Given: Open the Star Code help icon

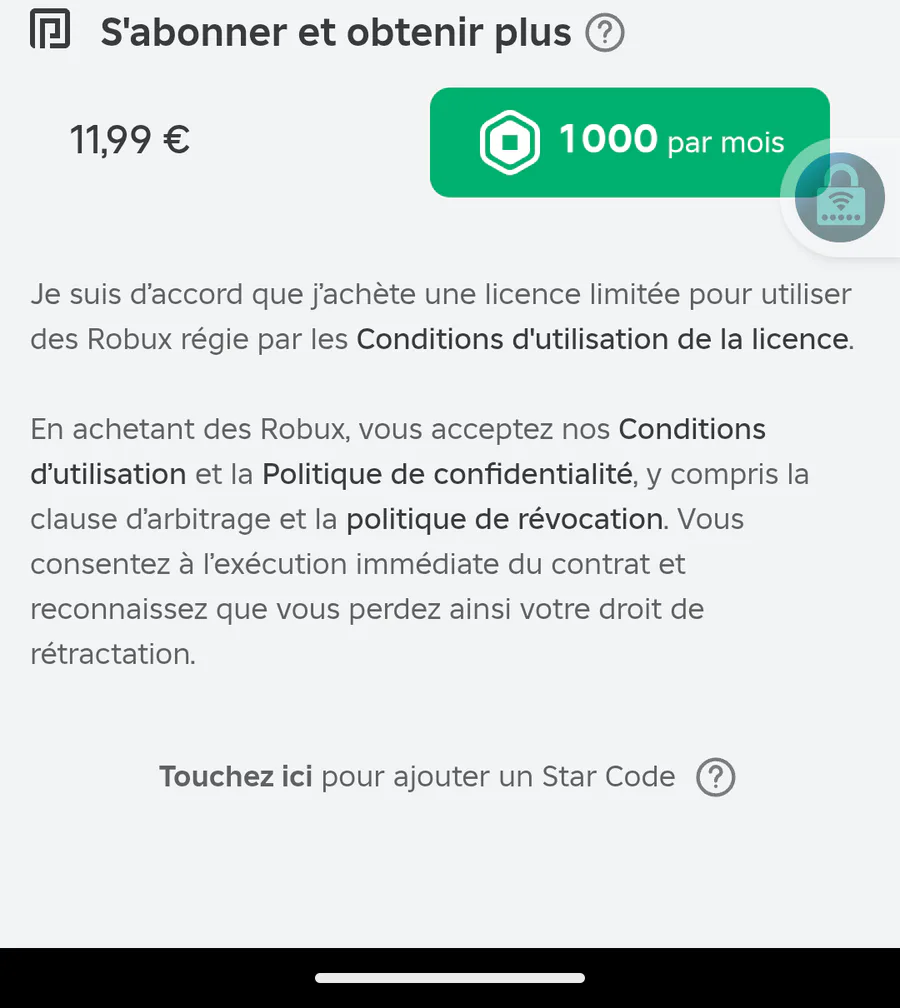Looking at the screenshot, I should click(x=715, y=777).
